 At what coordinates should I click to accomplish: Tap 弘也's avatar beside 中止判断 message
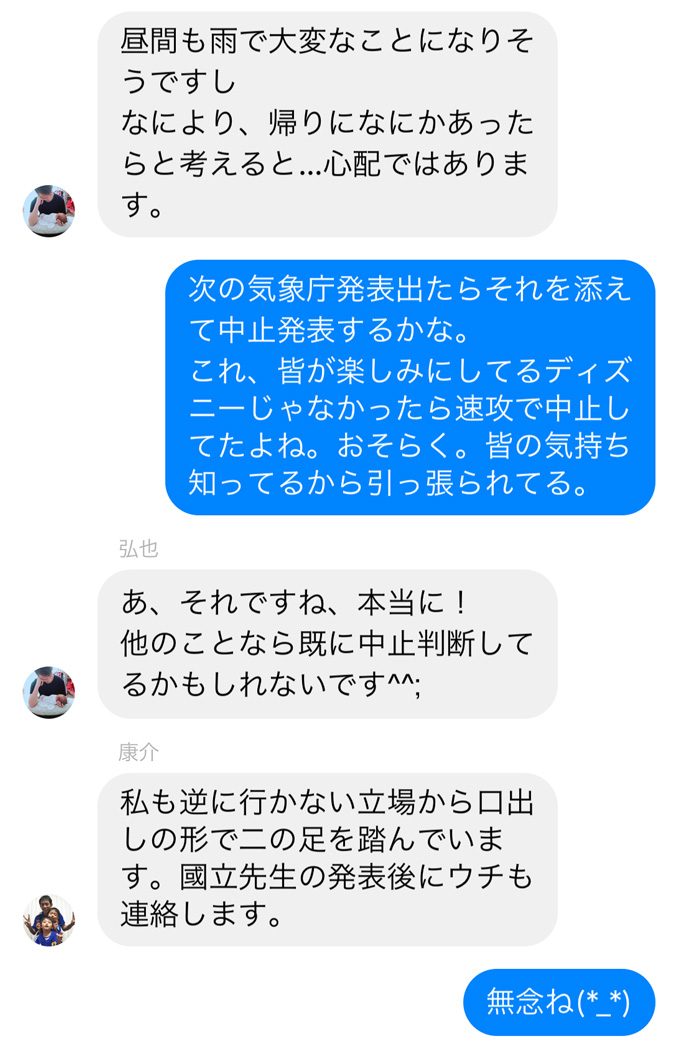(x=48, y=692)
